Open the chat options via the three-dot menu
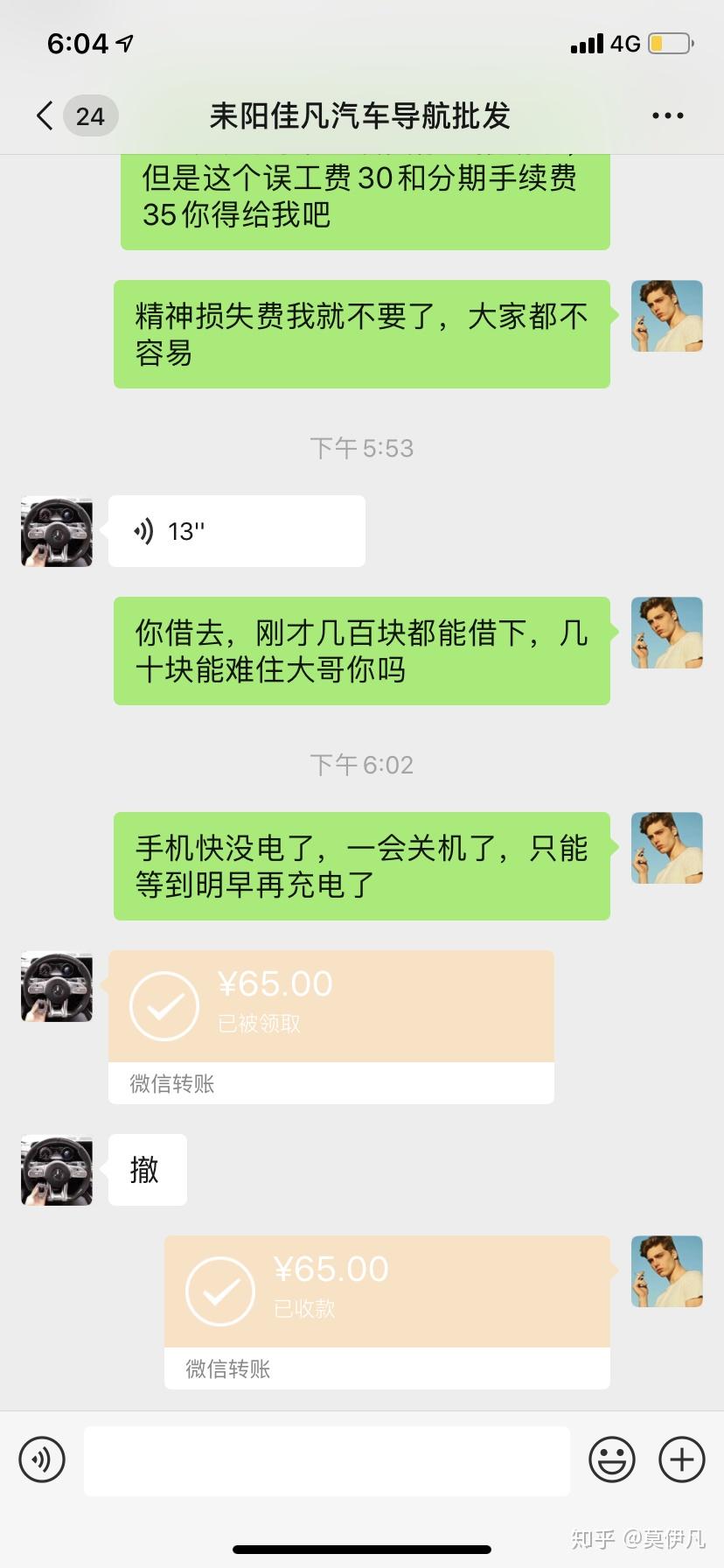The width and height of the screenshot is (724, 1568). point(666,115)
